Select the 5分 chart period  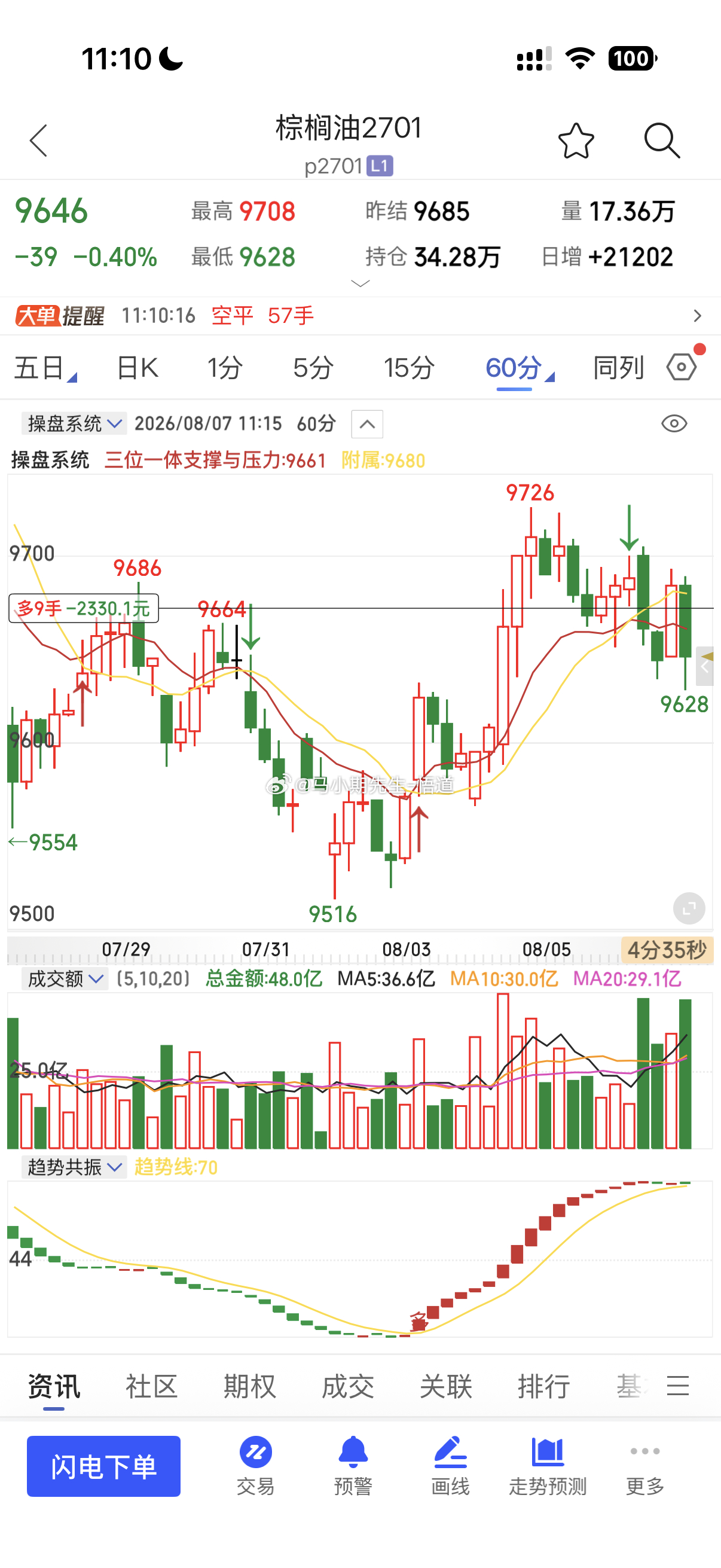tap(313, 368)
